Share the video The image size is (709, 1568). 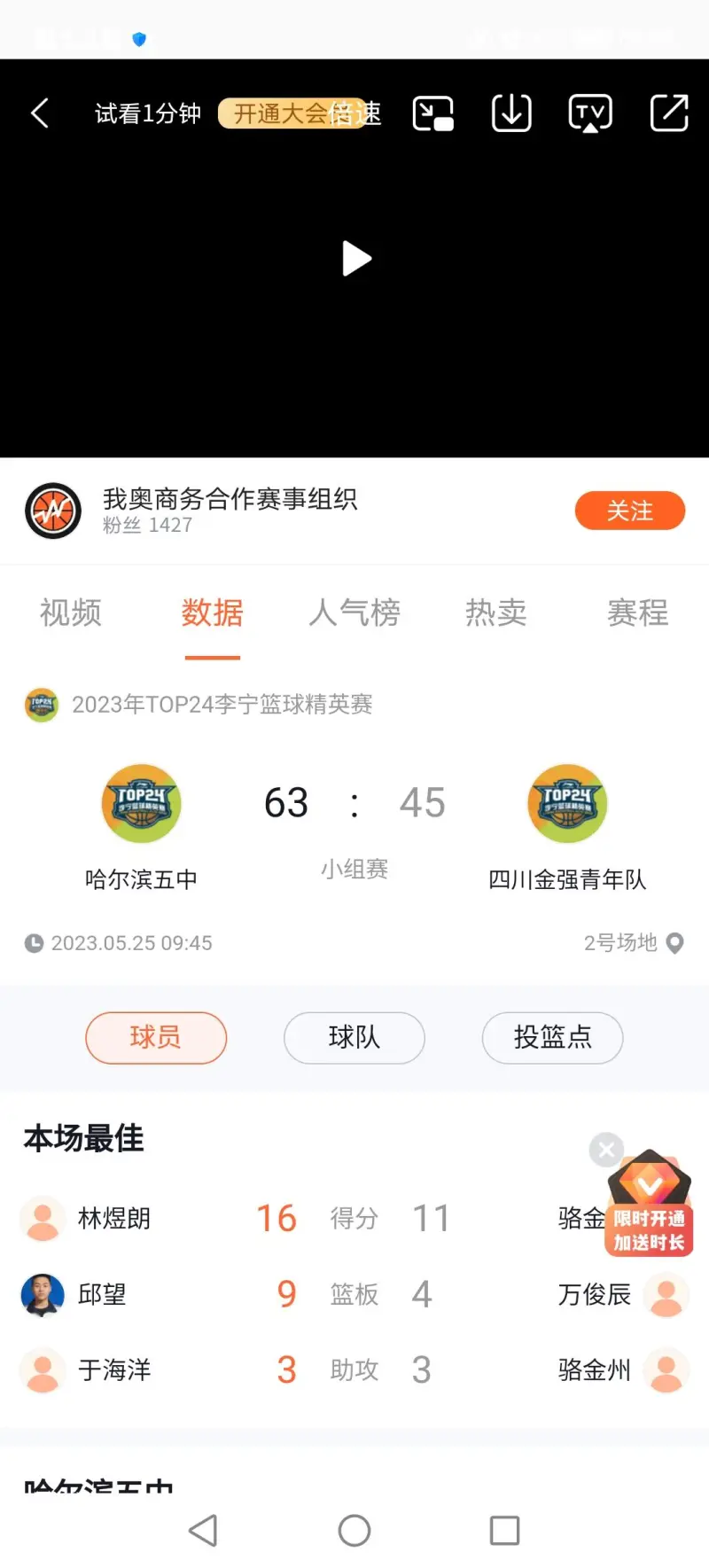click(x=669, y=113)
